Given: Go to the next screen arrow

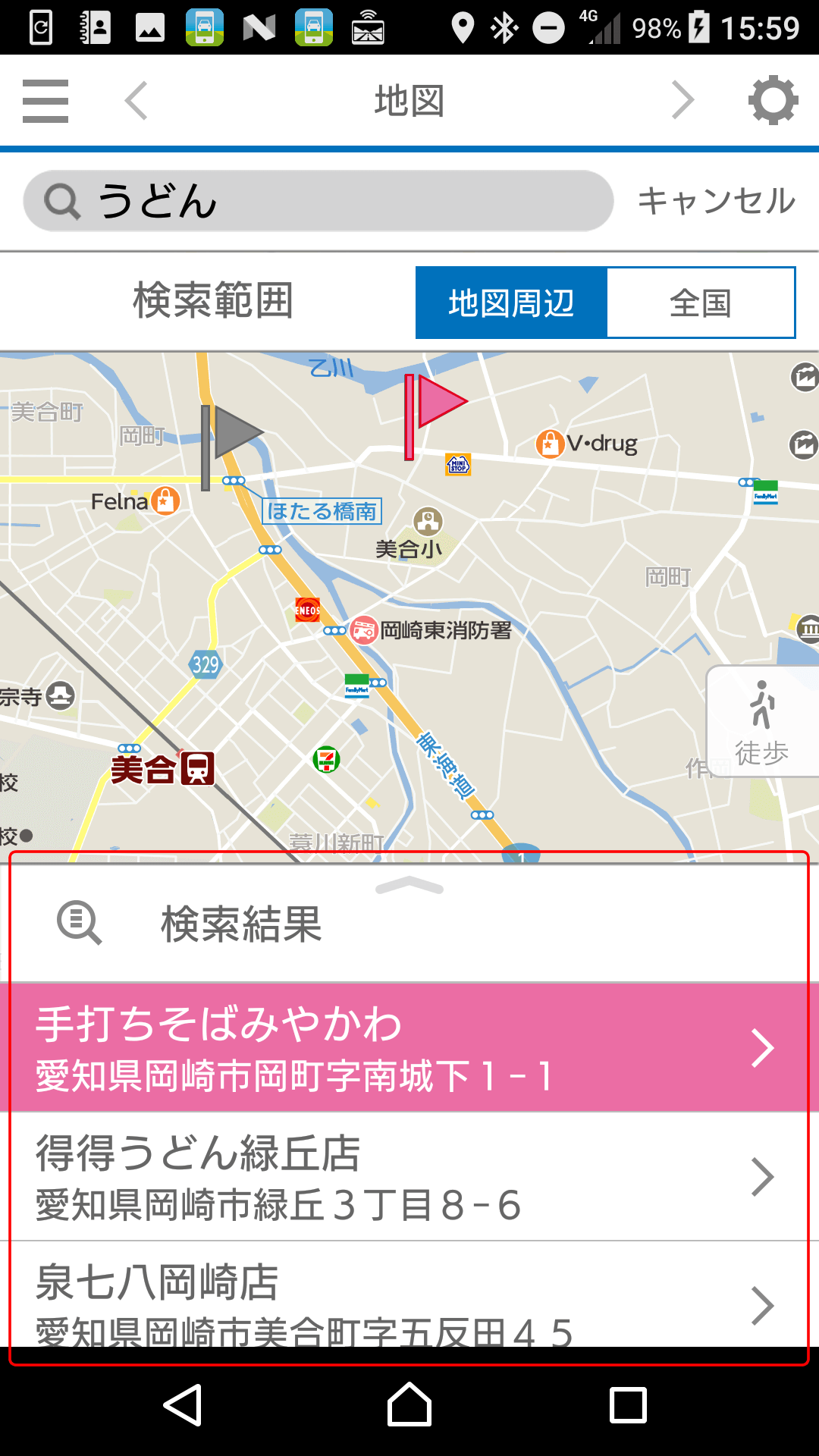Looking at the screenshot, I should point(682,101).
